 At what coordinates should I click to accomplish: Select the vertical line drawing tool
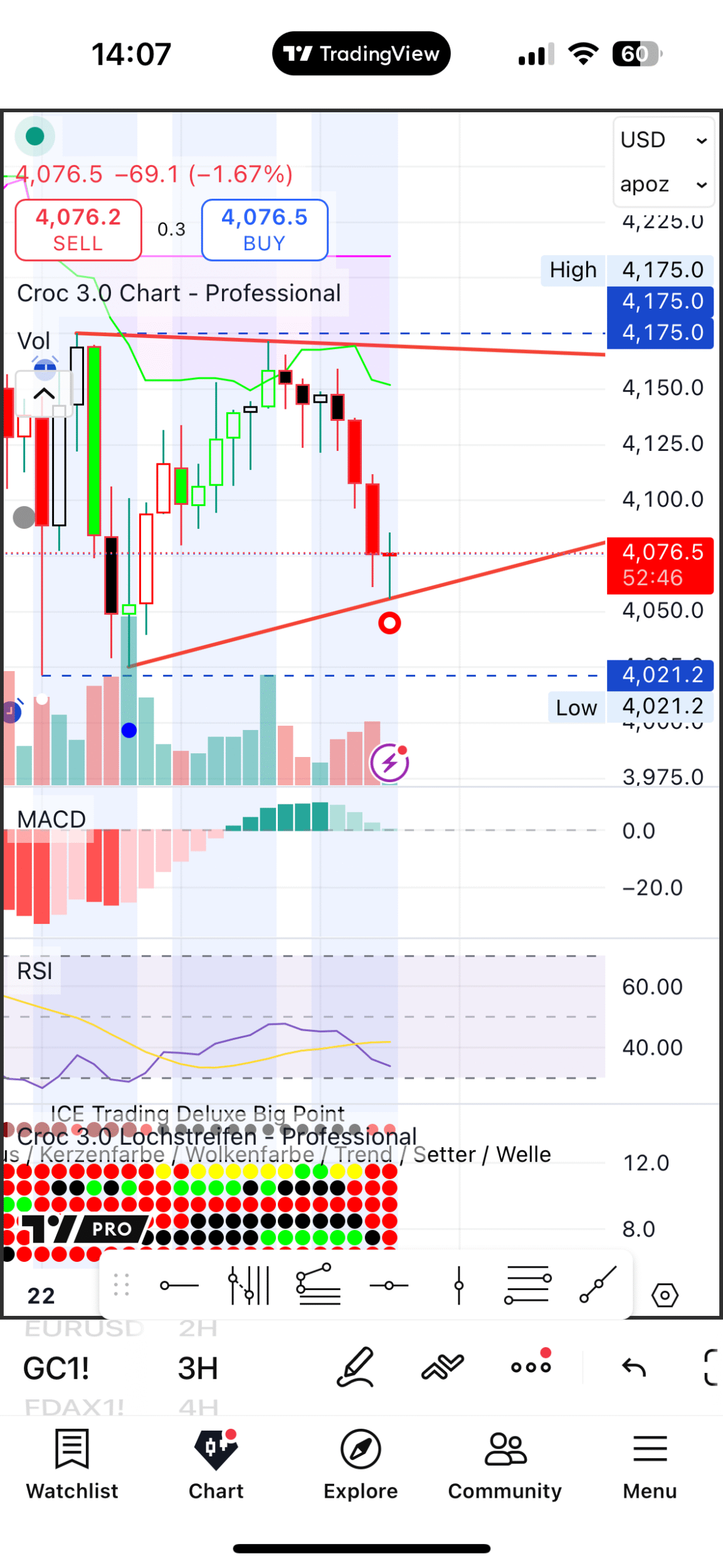click(x=459, y=1286)
